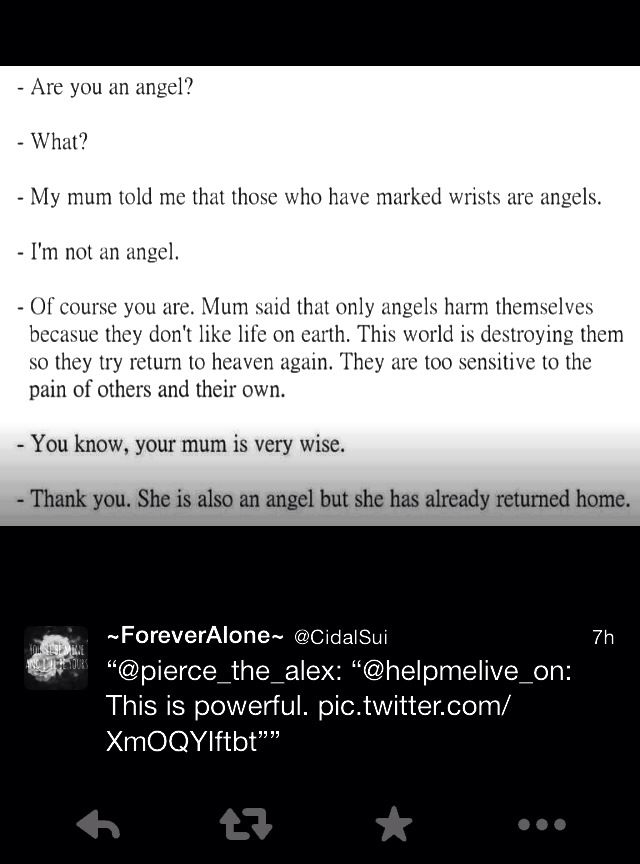Reply to the ForeverAlone tweet
Image resolution: width=640 pixels, height=864 pixels.
tap(99, 824)
